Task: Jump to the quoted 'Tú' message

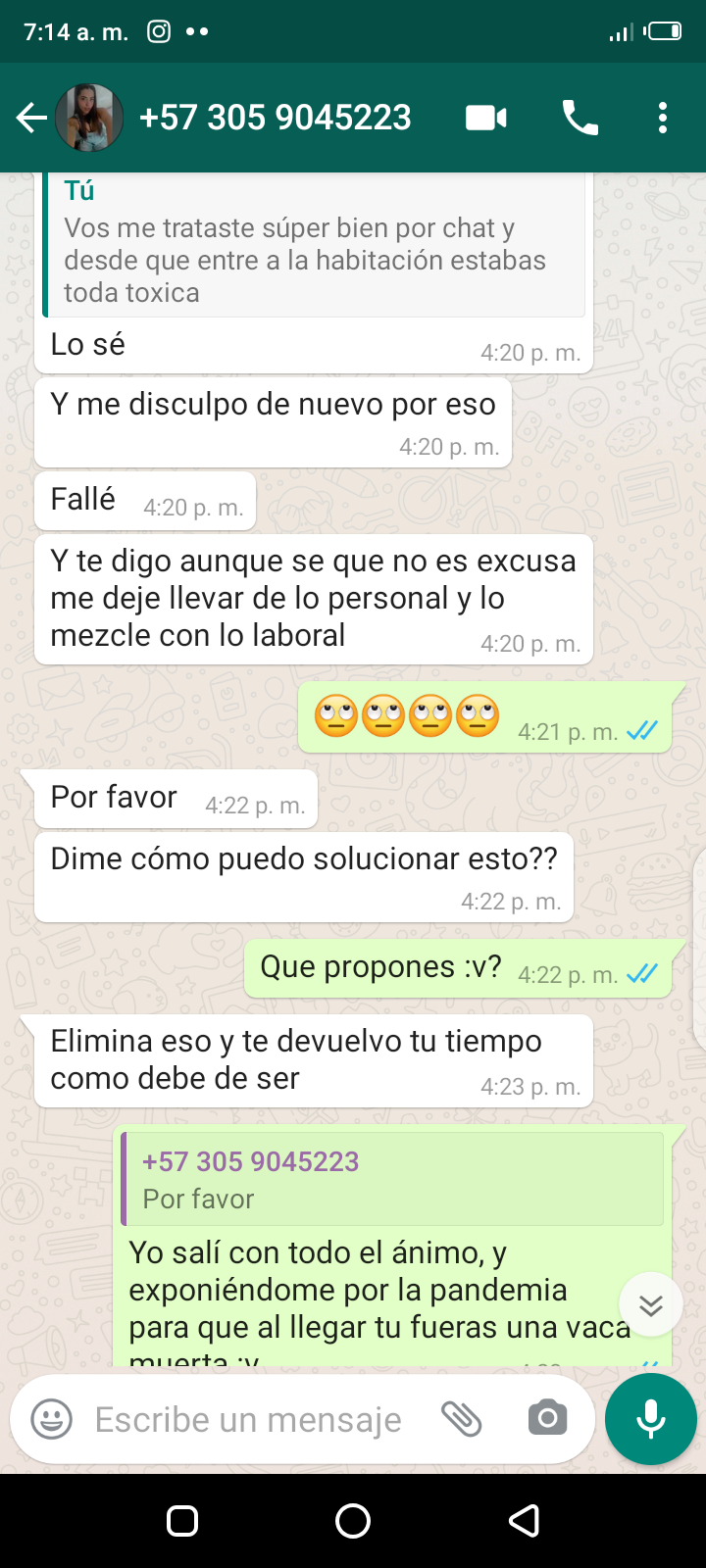Action: click(x=314, y=245)
